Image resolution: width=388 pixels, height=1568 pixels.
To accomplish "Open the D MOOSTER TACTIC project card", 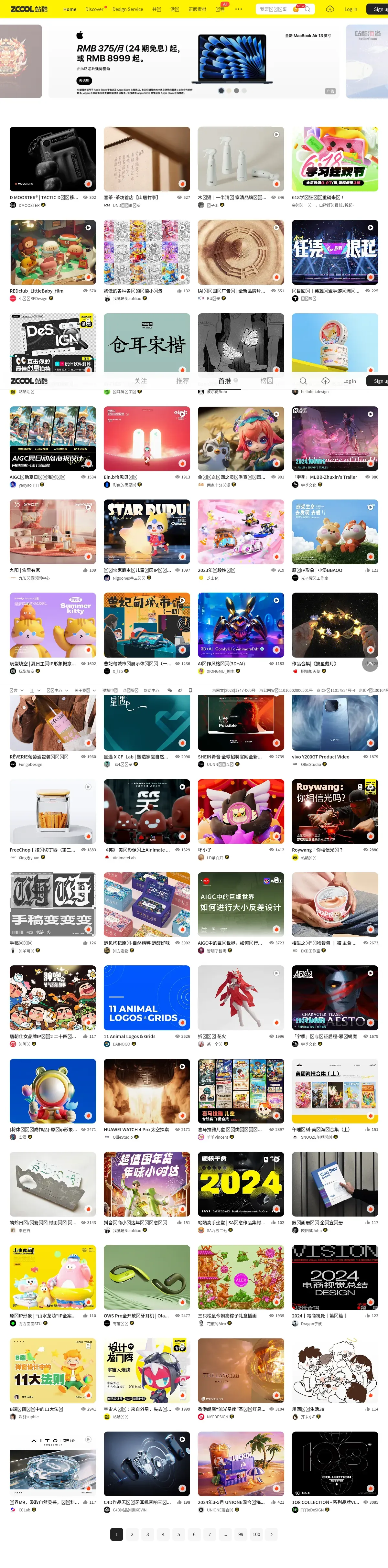I will 52,159.
